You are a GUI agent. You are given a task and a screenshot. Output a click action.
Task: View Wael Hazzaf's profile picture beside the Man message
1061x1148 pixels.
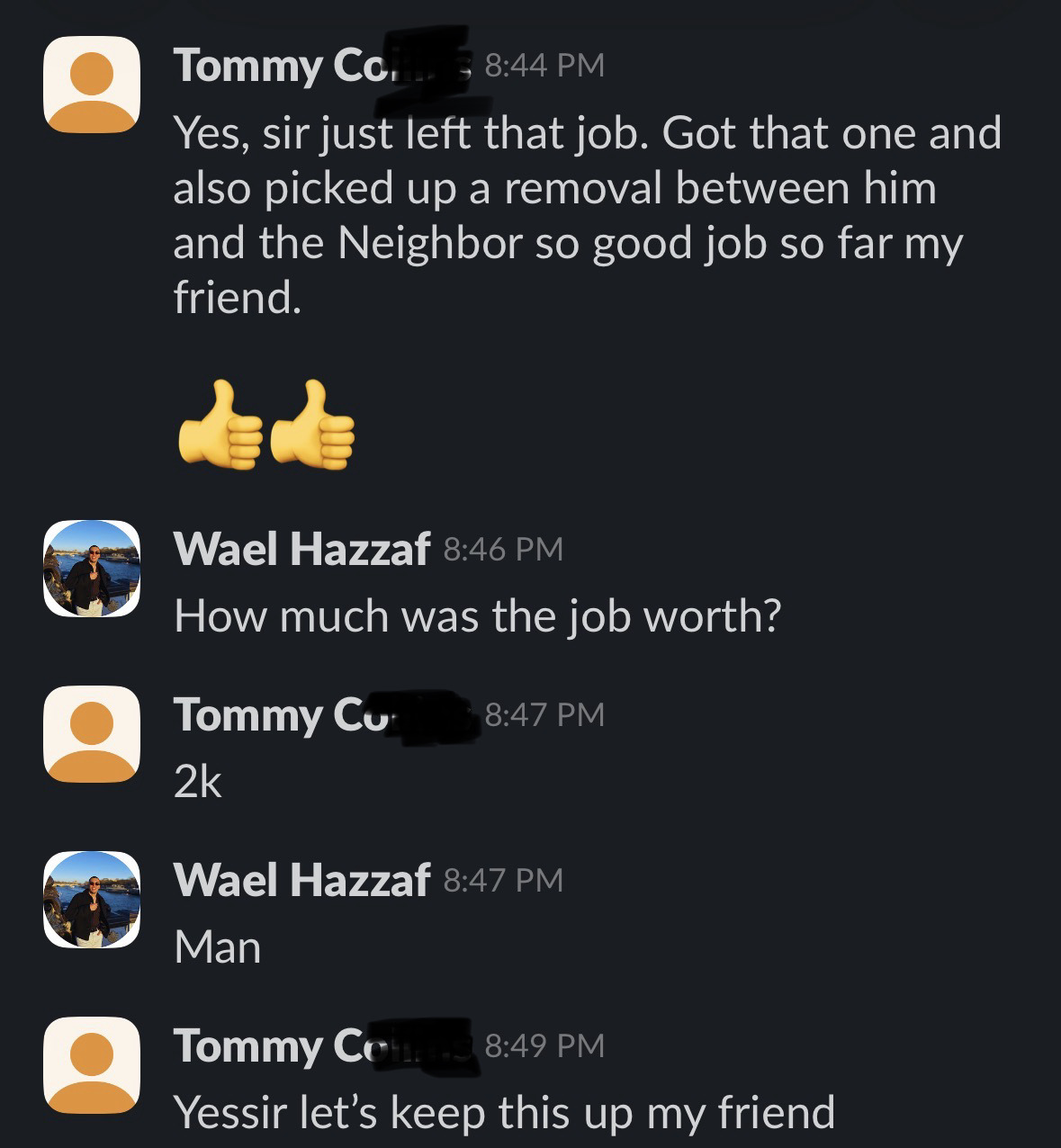point(92,899)
